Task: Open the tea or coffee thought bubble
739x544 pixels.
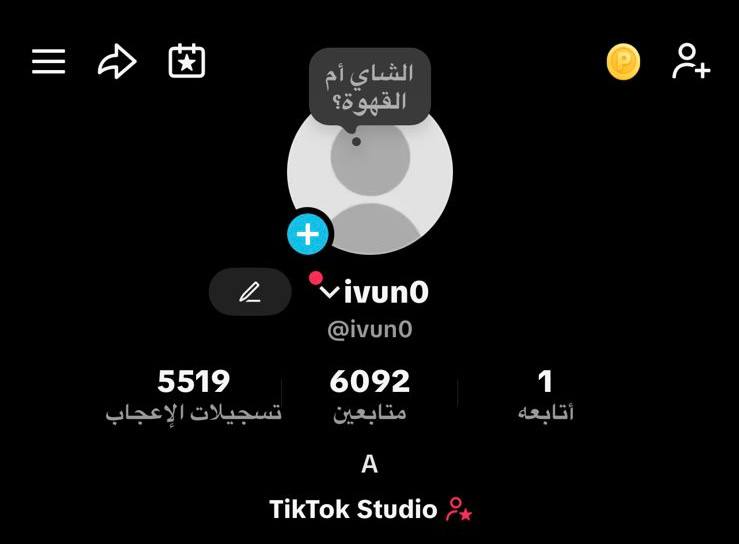Action: (x=369, y=87)
